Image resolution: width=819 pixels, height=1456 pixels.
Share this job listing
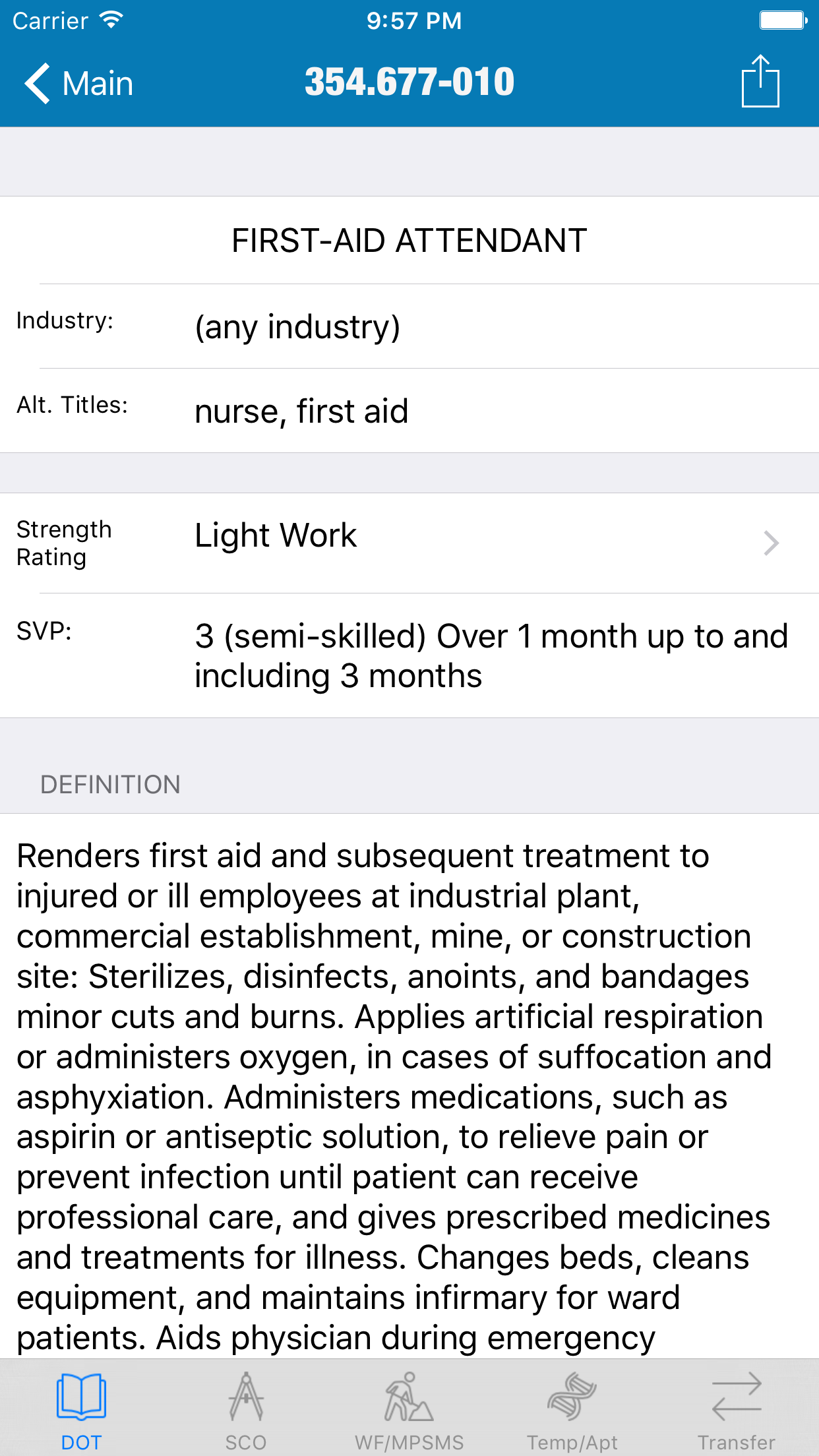click(x=760, y=82)
